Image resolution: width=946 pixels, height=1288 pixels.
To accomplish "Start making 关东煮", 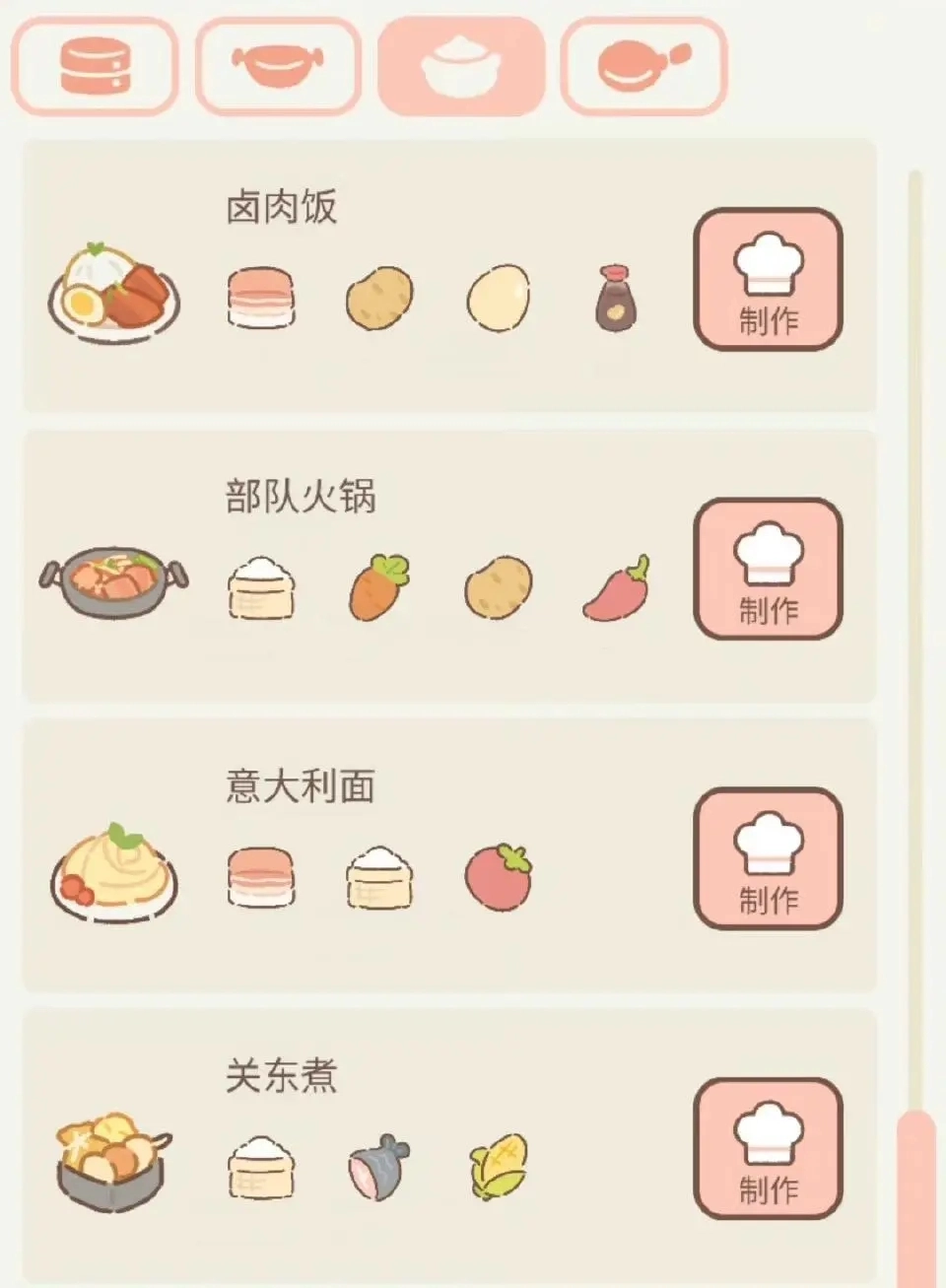I will tap(768, 1148).
